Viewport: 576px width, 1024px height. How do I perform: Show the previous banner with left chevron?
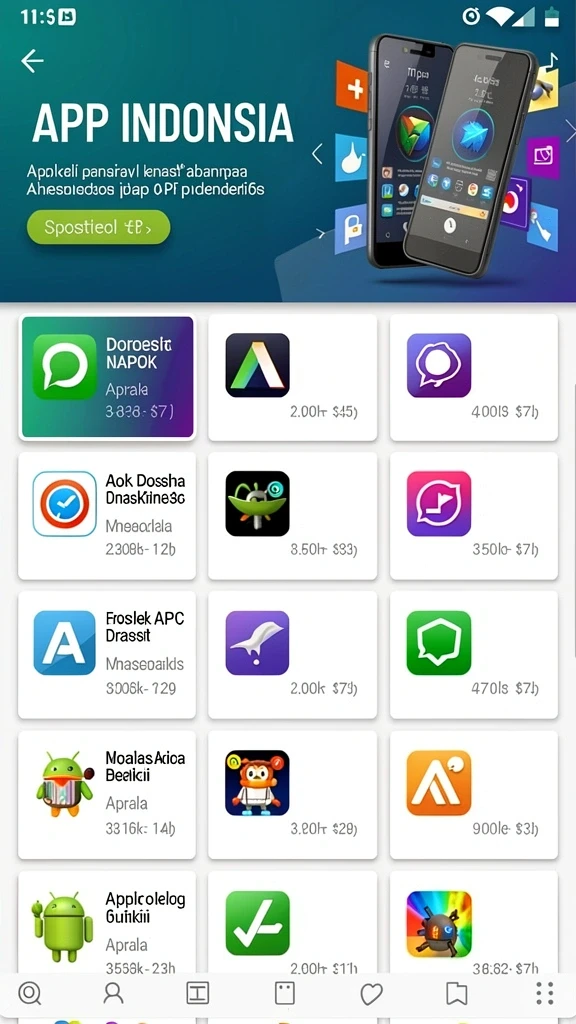(317, 154)
